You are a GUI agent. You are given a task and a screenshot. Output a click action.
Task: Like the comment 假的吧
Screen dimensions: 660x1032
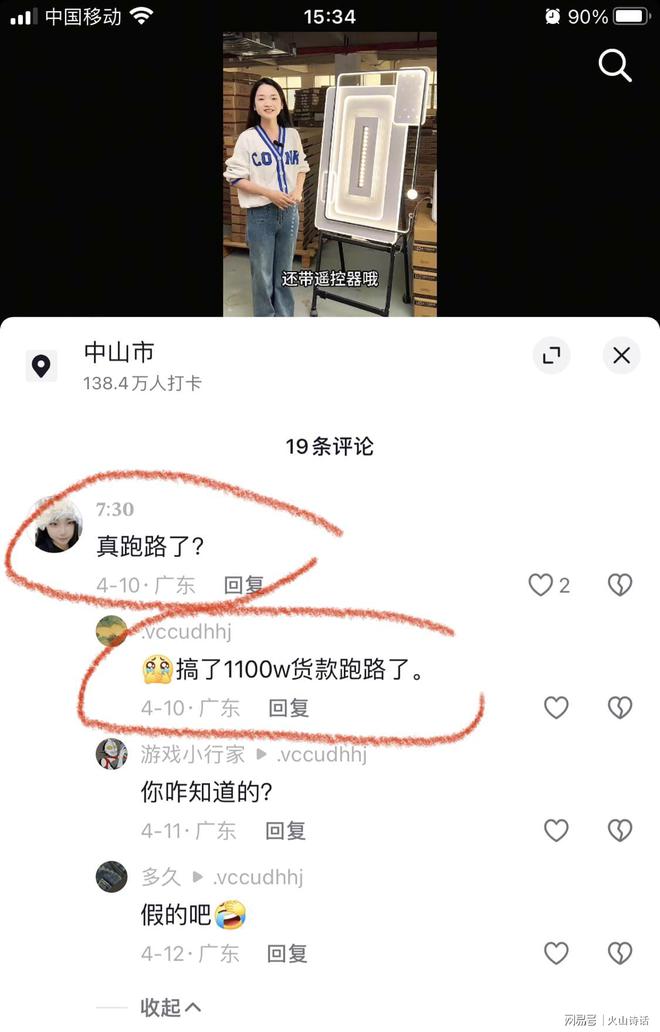556,953
